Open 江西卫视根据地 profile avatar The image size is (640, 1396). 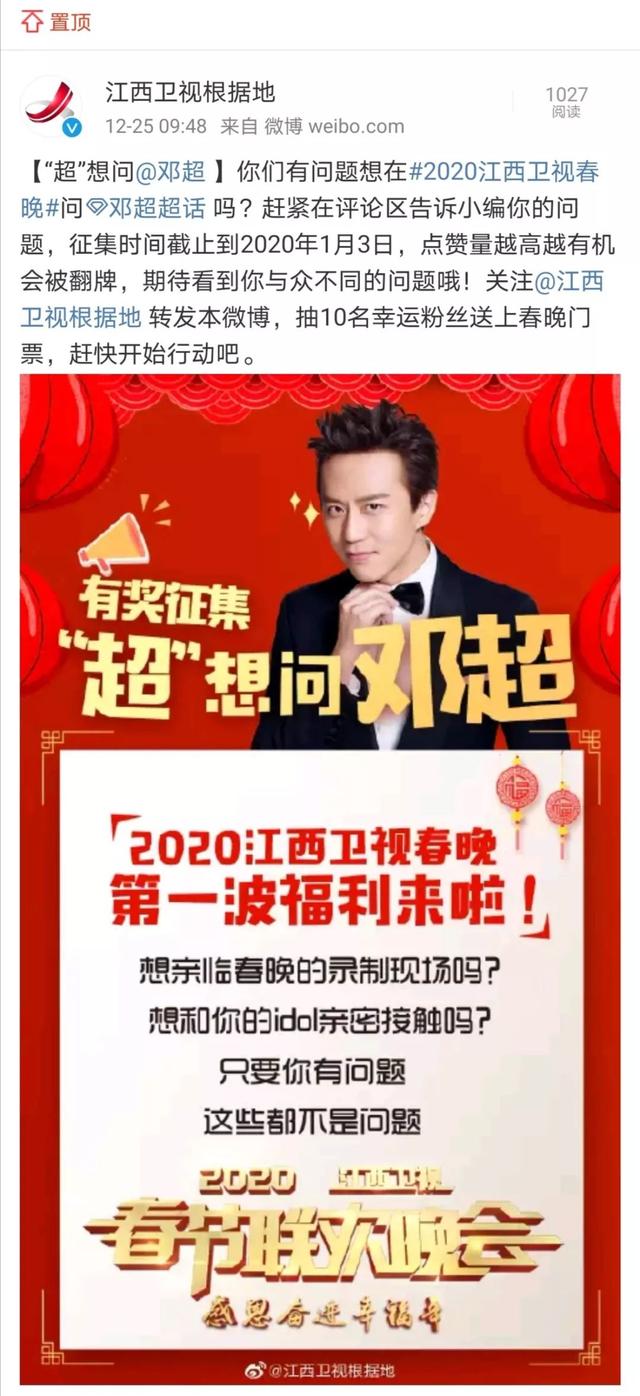coord(50,107)
